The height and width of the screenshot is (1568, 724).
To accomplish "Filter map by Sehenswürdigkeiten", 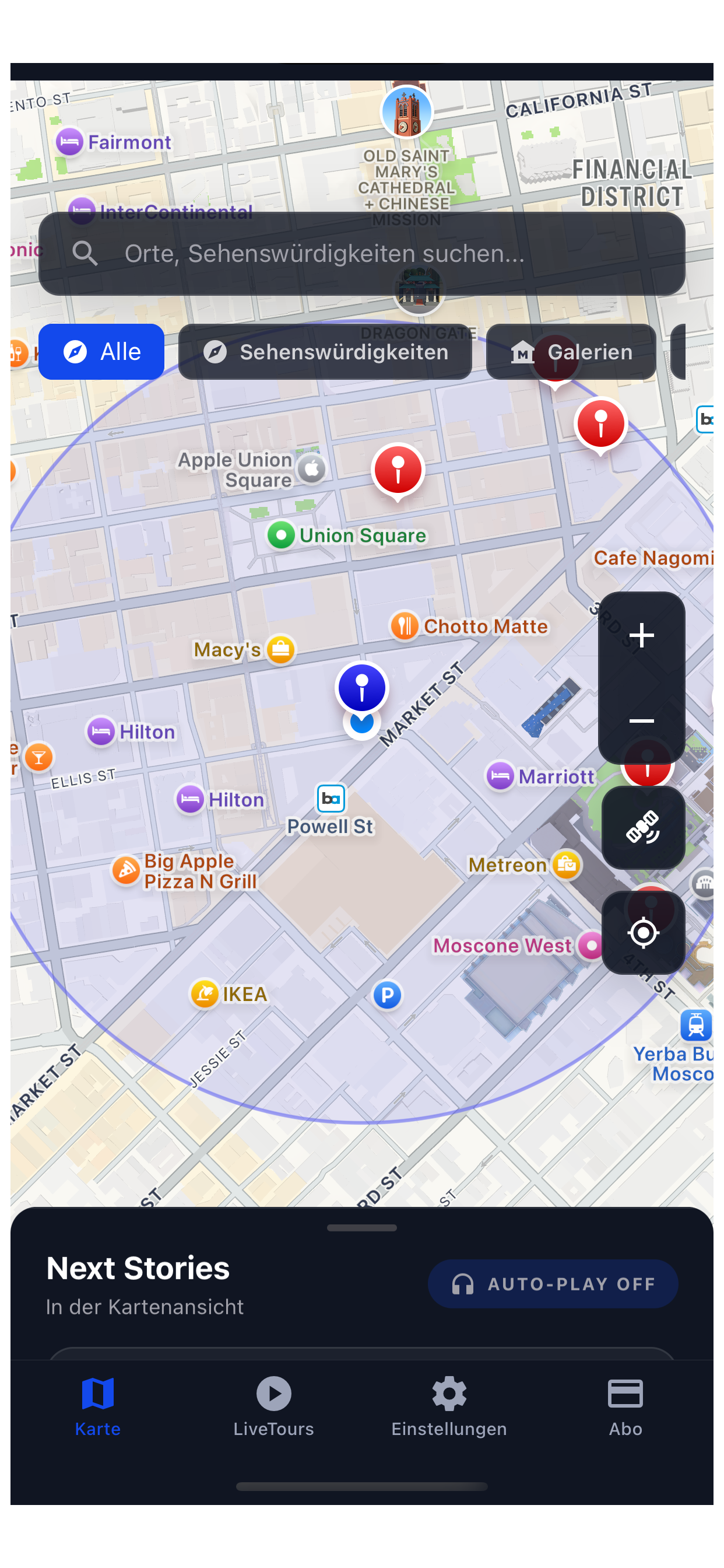I will 325,352.
